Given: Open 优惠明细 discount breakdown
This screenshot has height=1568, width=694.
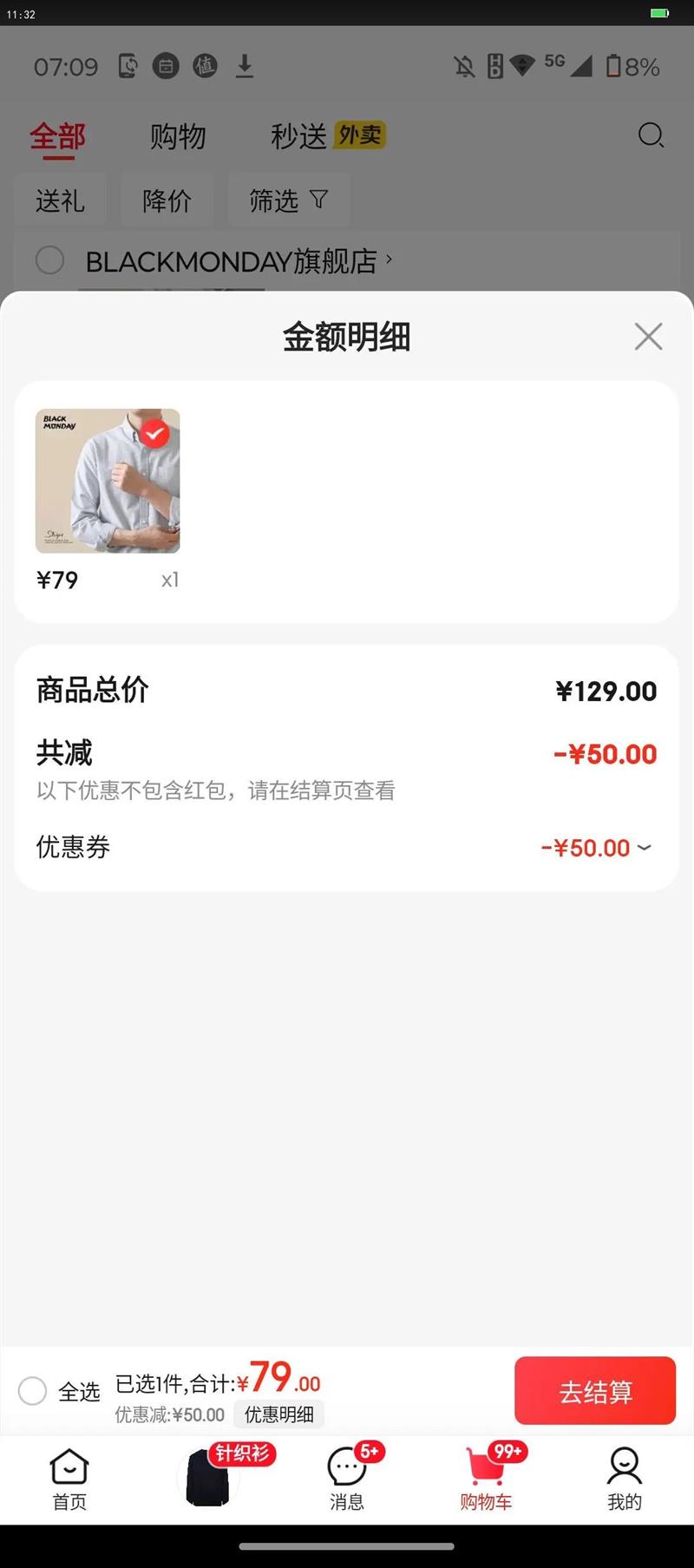Looking at the screenshot, I should [x=278, y=1414].
